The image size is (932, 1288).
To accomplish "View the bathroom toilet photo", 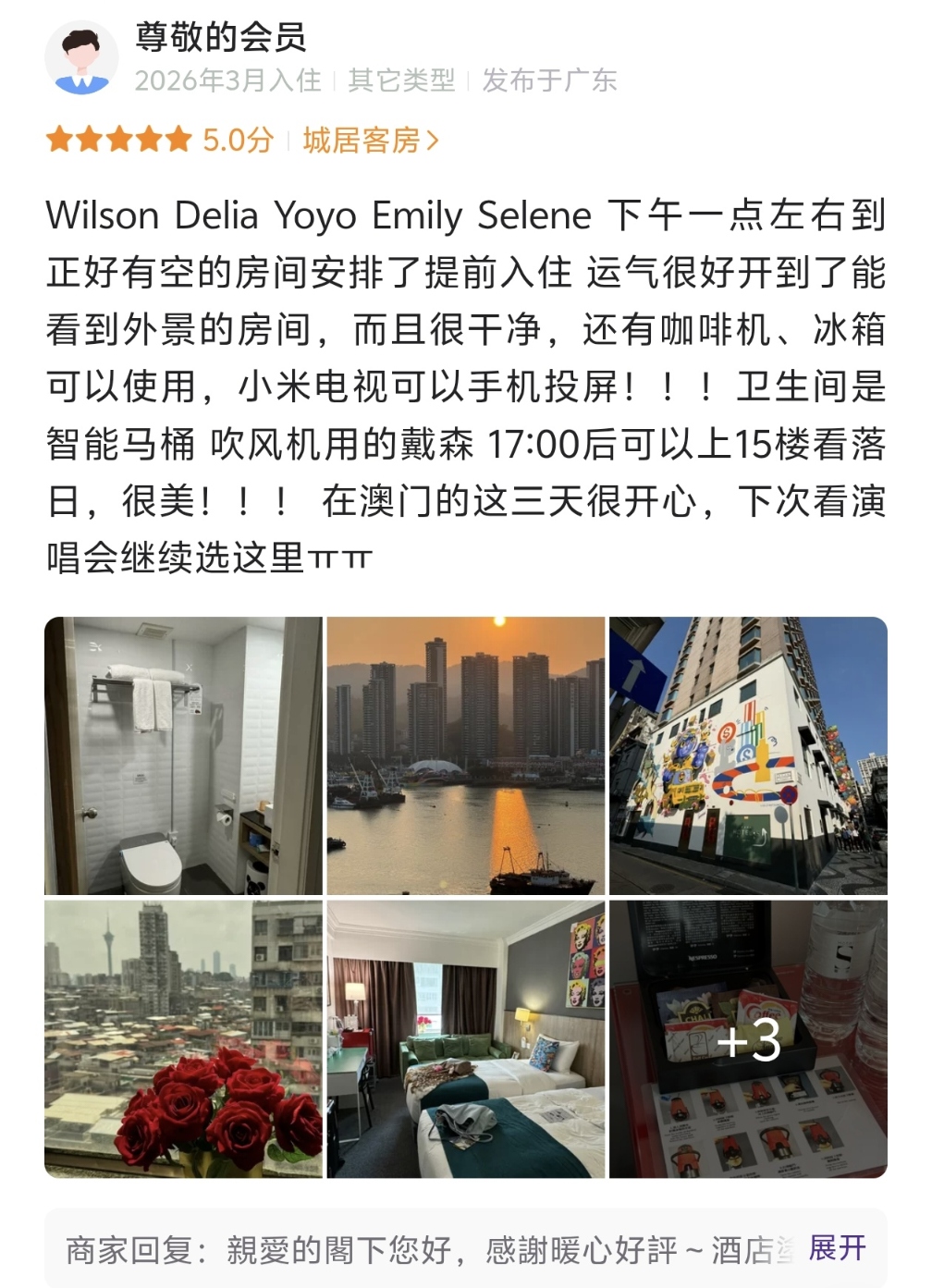I will point(183,755).
